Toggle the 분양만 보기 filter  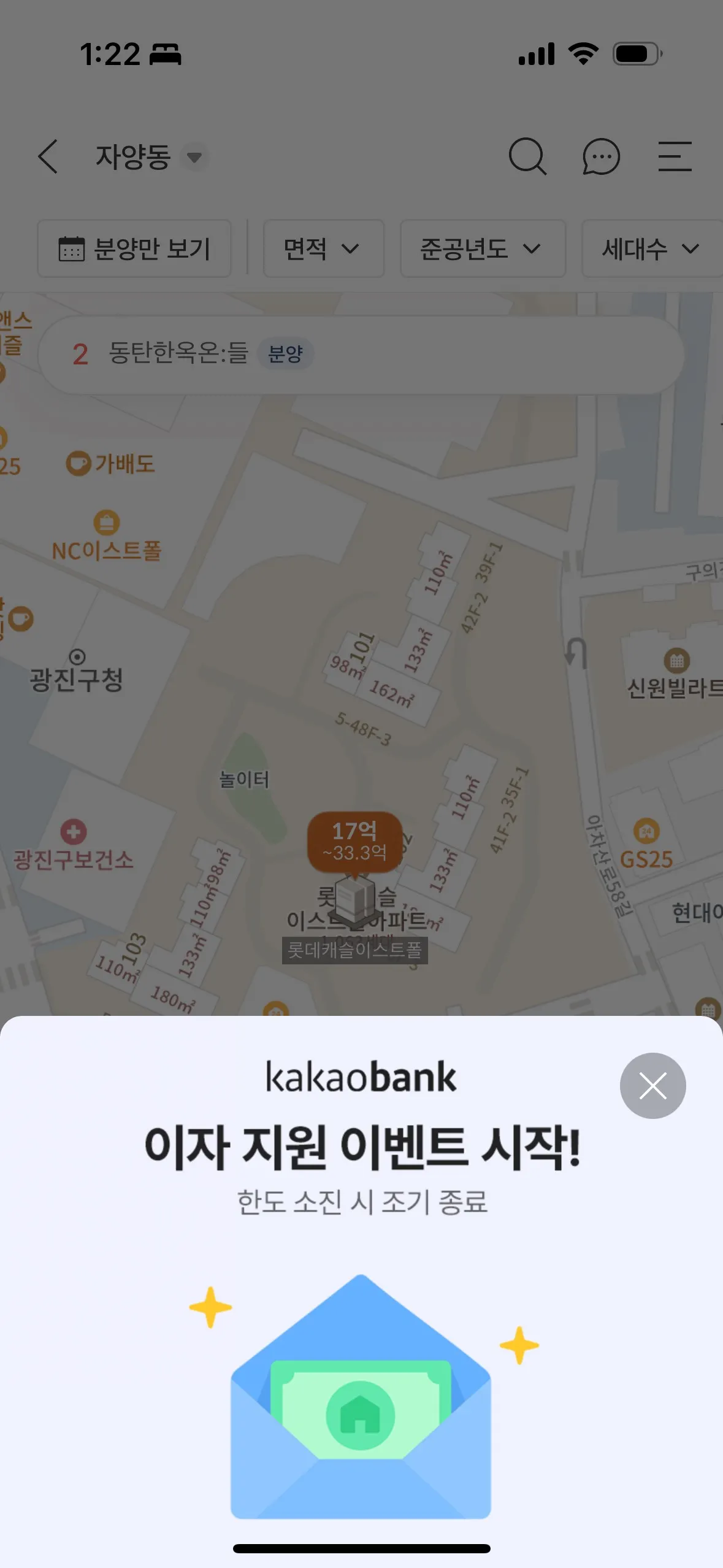click(134, 248)
